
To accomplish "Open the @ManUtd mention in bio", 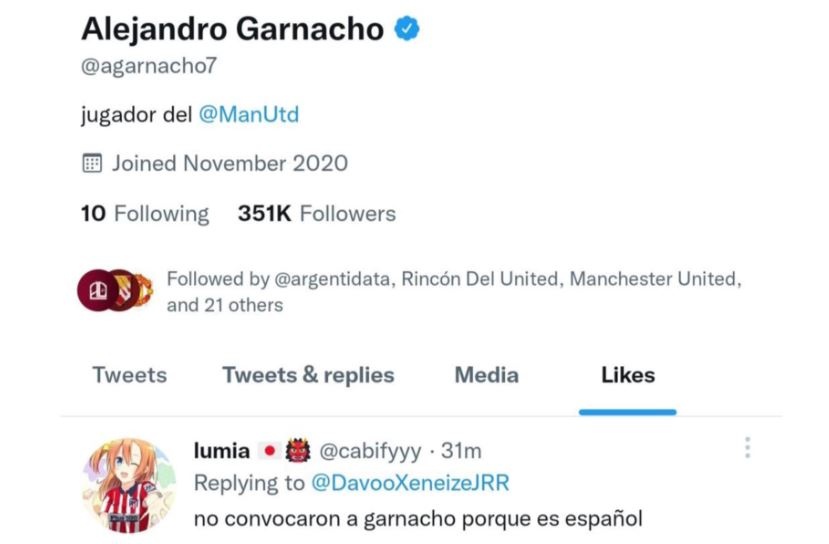I will 248,114.
